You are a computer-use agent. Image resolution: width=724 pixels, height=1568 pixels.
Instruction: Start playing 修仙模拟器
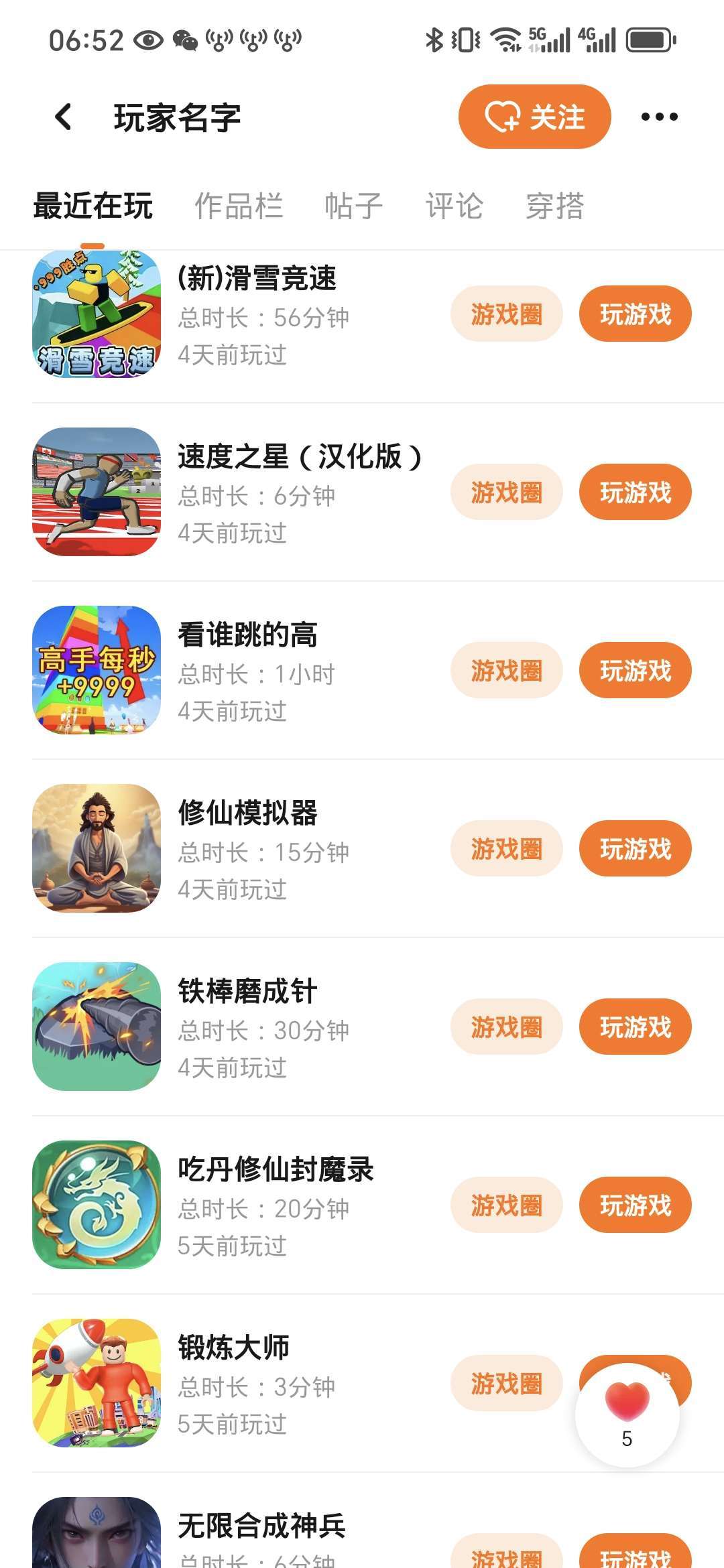pos(635,849)
